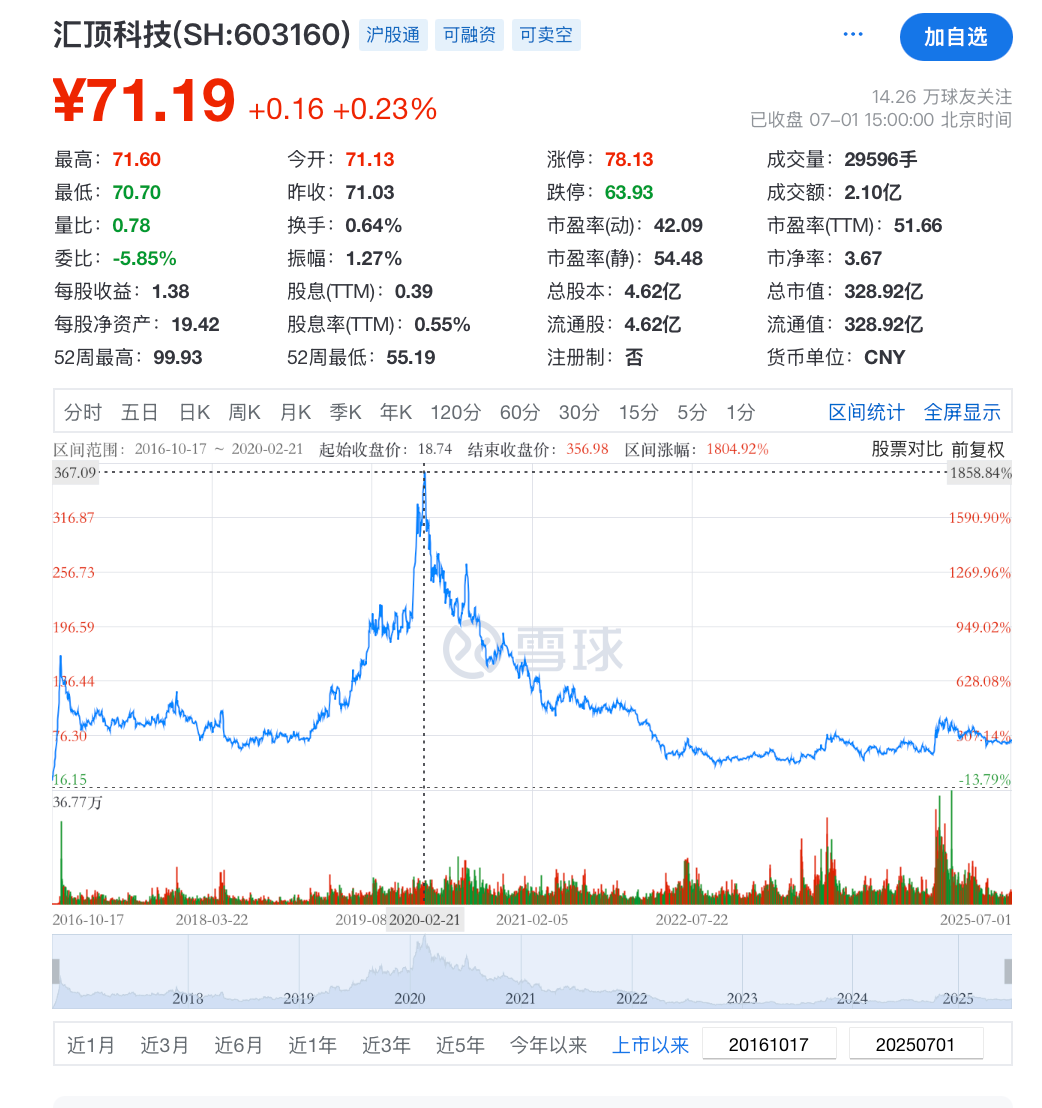Enter fullscreen via 全屏显示
This screenshot has width=1042, height=1108.
point(962,411)
